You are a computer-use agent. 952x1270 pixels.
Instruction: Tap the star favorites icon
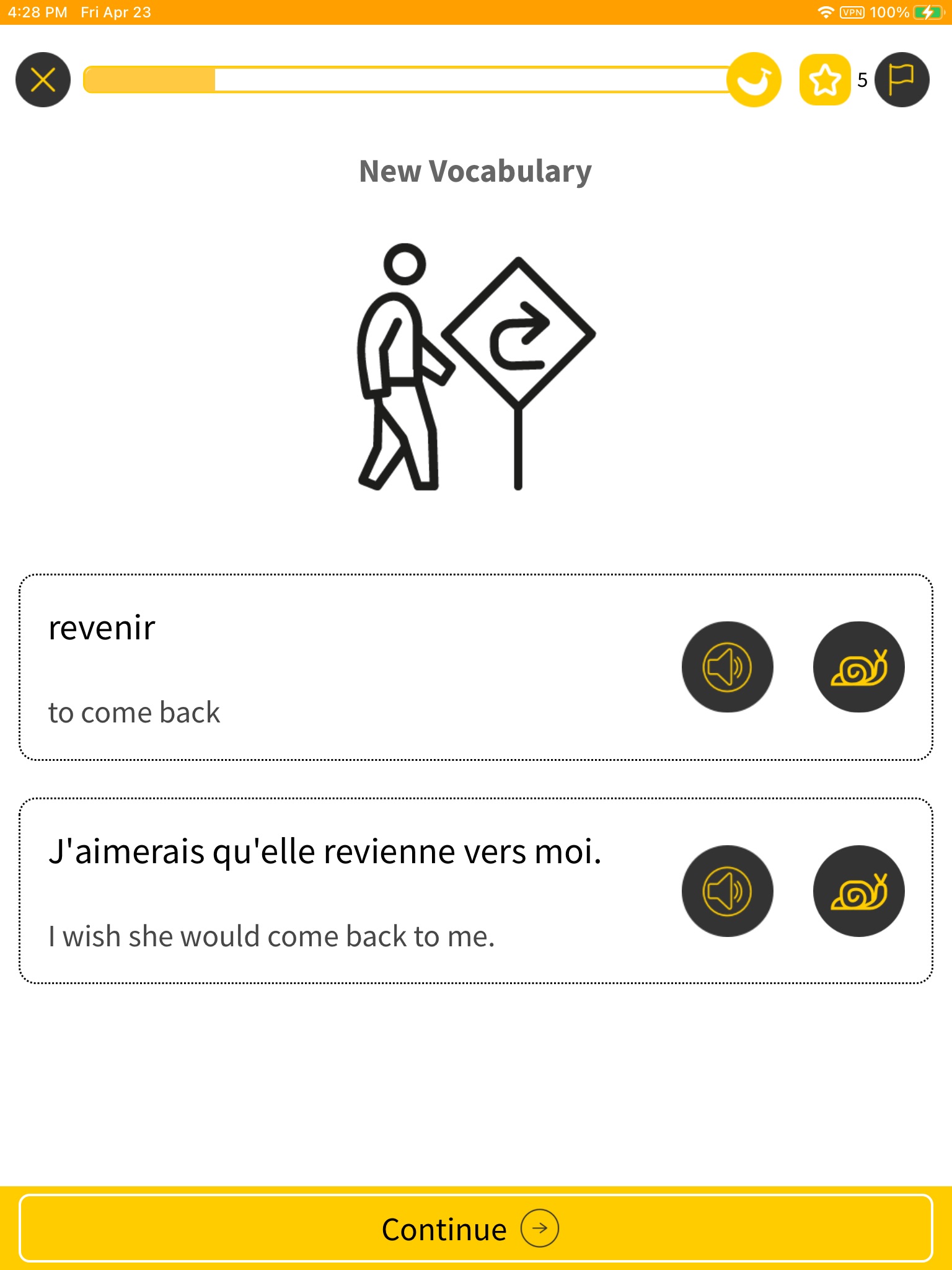click(824, 80)
